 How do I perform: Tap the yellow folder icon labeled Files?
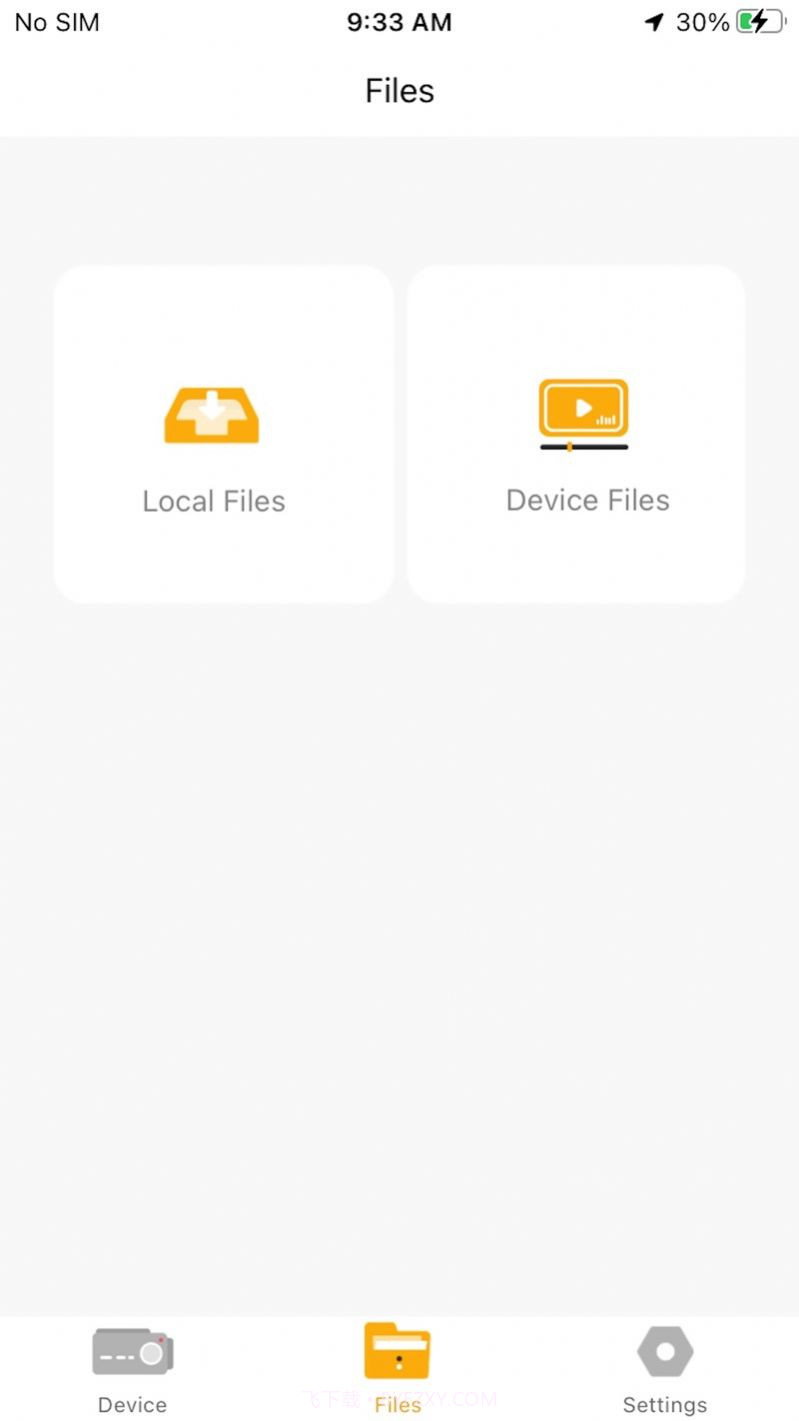pos(396,1350)
